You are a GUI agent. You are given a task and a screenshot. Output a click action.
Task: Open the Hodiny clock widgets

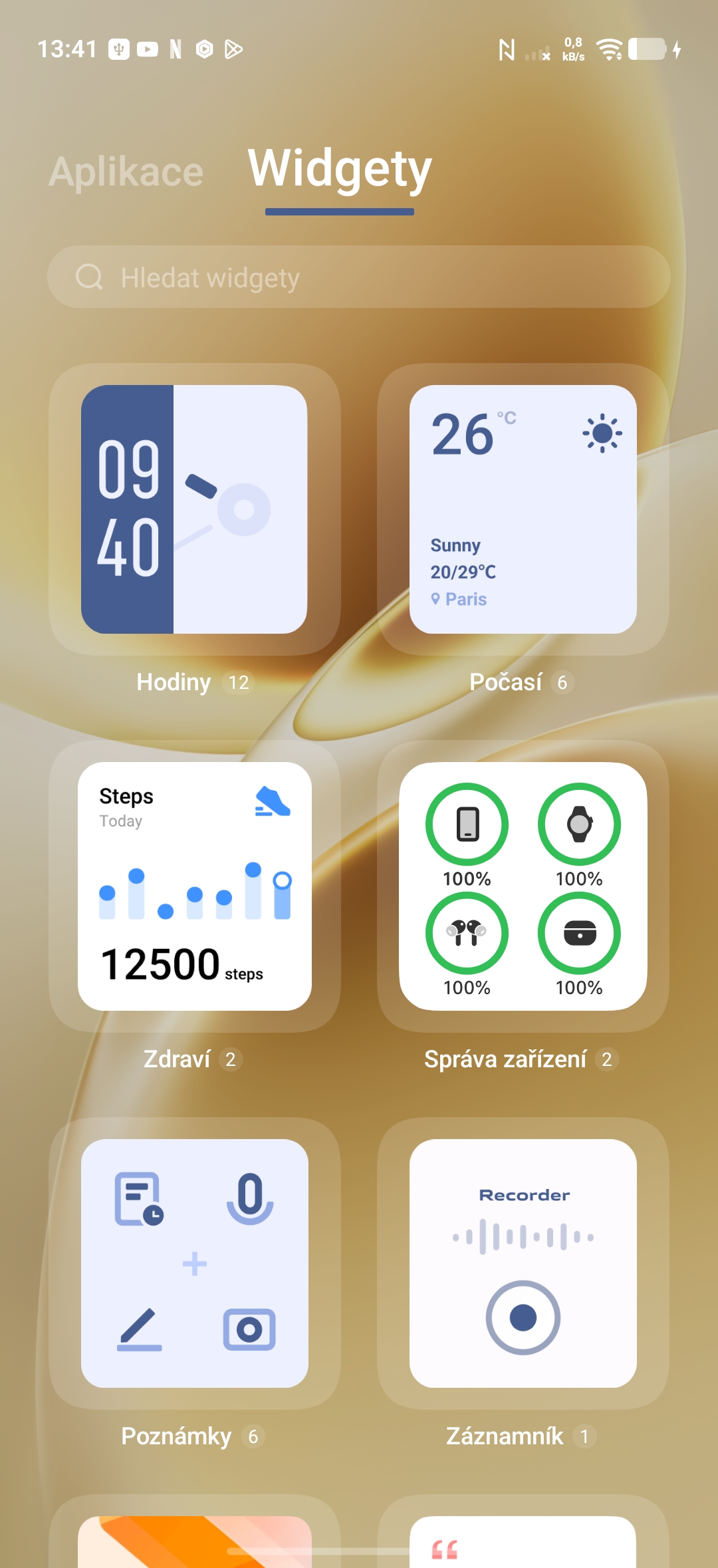click(194, 509)
